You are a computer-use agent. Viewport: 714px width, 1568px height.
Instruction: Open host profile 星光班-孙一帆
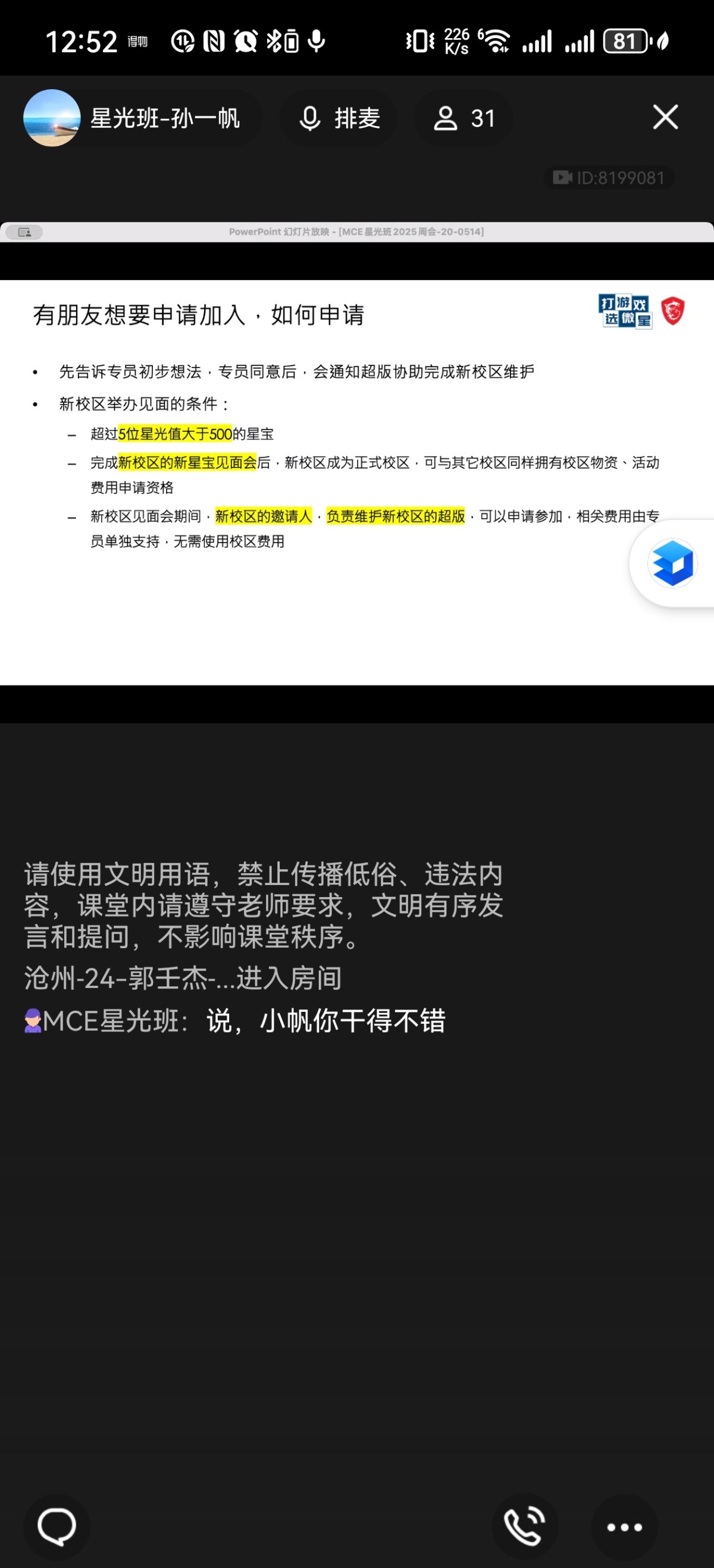pos(141,118)
